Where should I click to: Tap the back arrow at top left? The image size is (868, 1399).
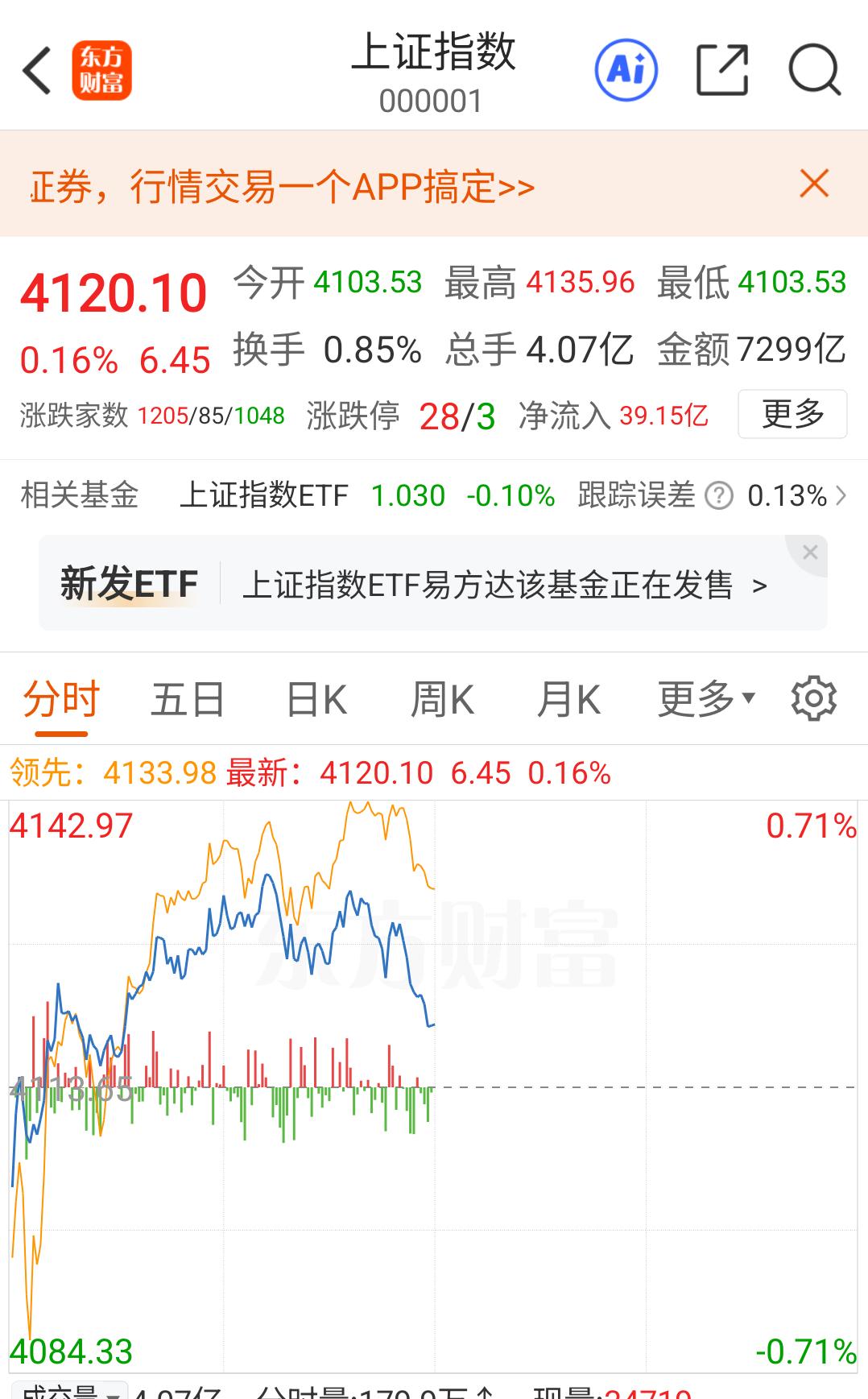pos(36,71)
